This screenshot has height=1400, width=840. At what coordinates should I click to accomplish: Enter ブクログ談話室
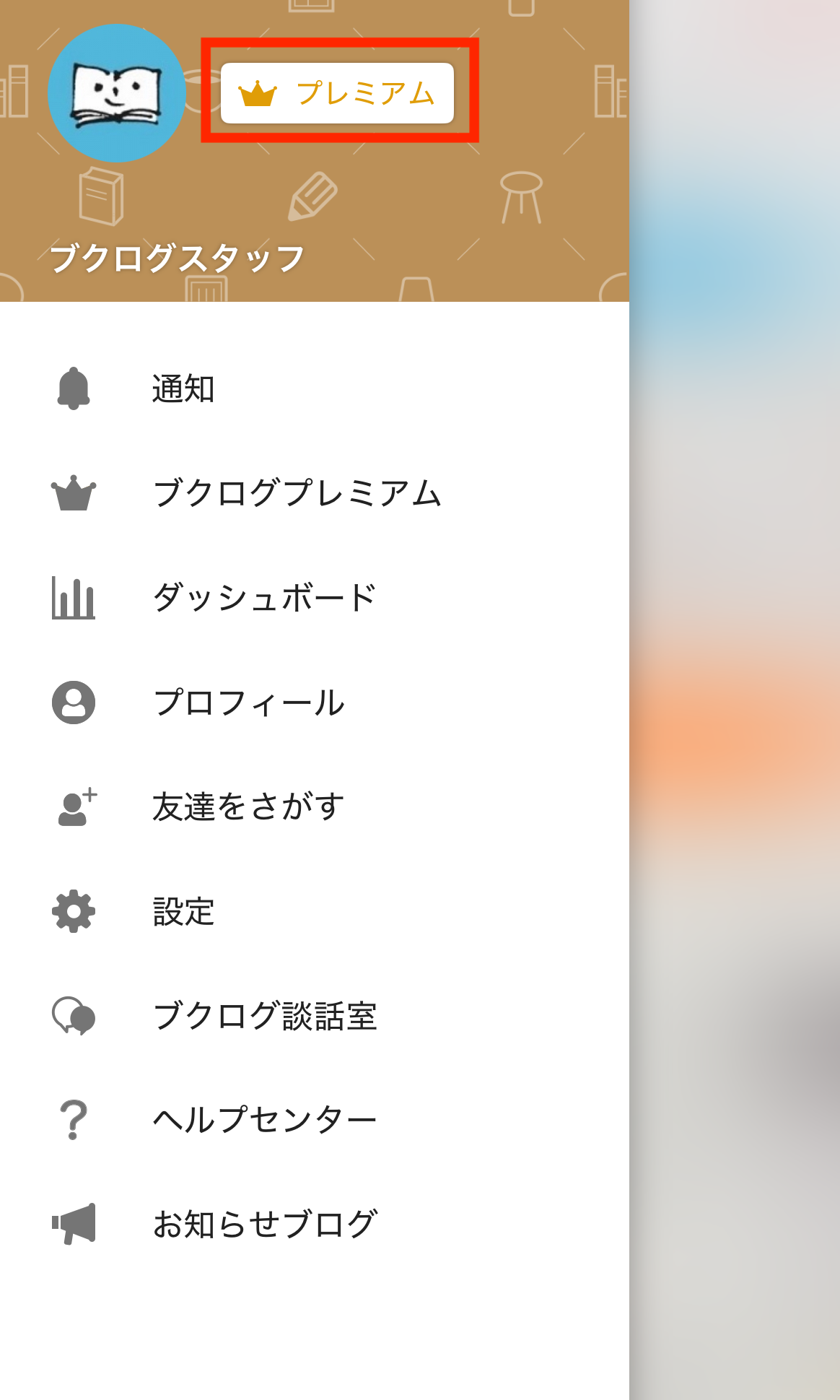click(264, 1016)
